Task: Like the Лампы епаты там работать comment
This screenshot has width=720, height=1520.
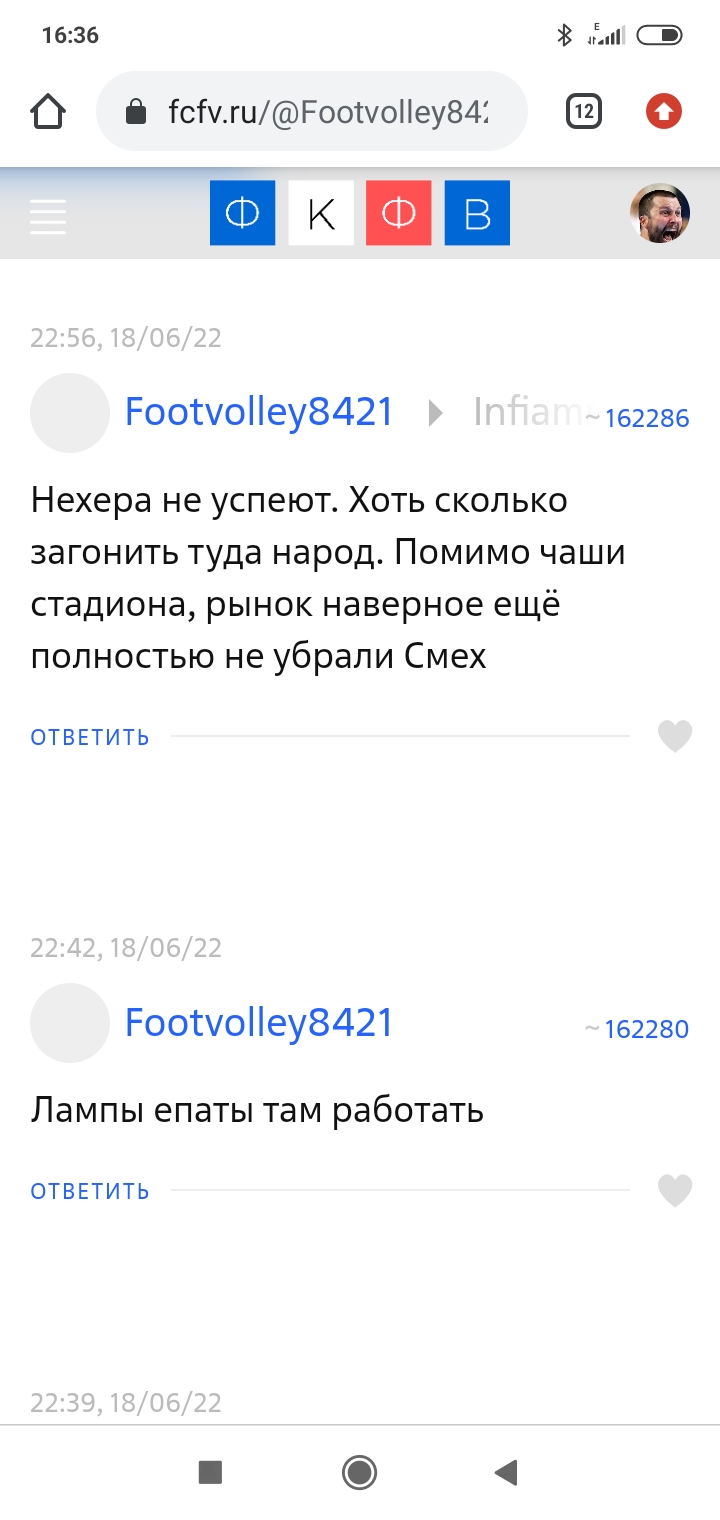Action: click(675, 1190)
